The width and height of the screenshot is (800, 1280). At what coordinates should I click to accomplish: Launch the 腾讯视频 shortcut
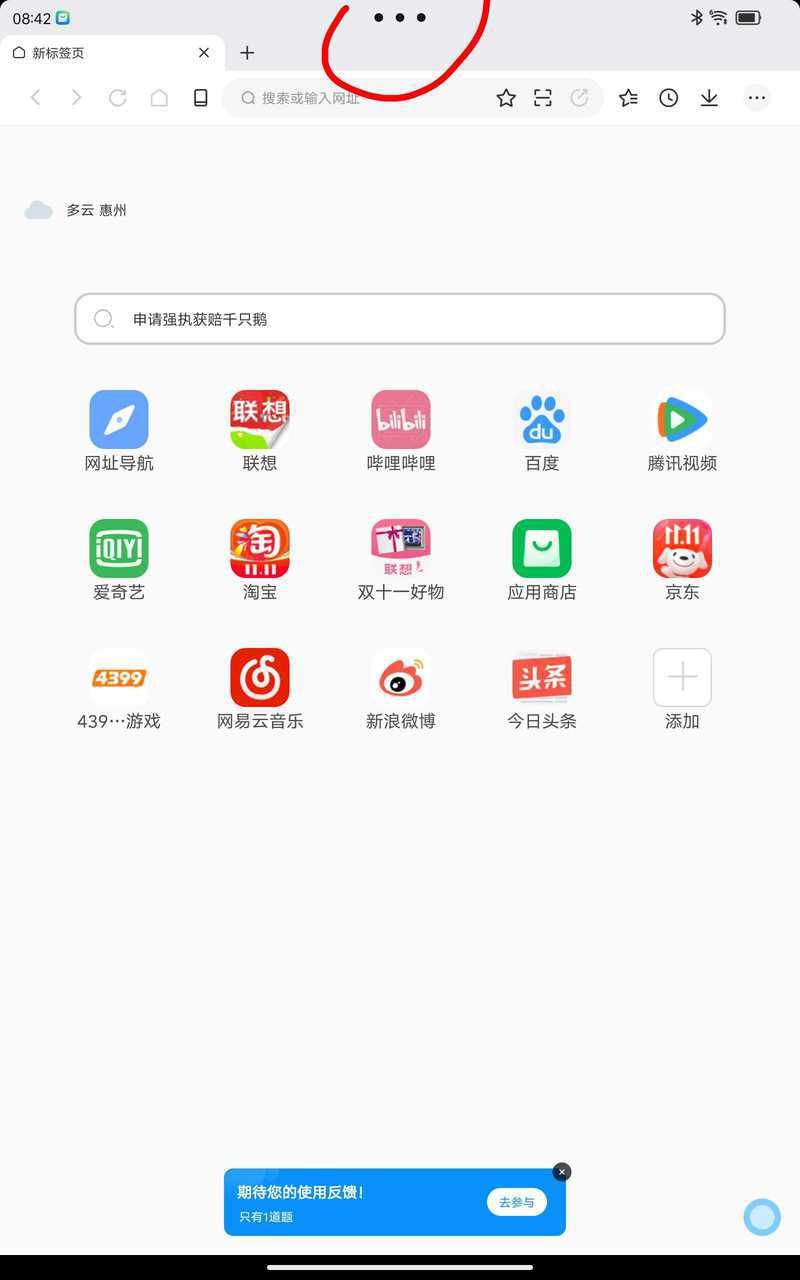(682, 420)
